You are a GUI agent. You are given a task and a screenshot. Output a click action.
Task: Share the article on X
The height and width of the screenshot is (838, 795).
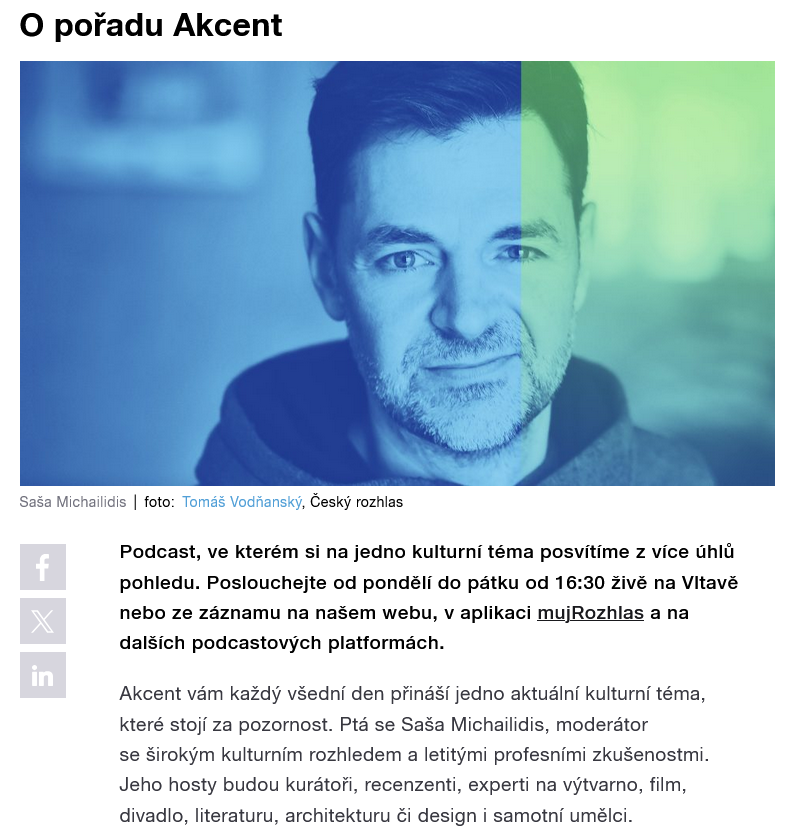(x=43, y=621)
